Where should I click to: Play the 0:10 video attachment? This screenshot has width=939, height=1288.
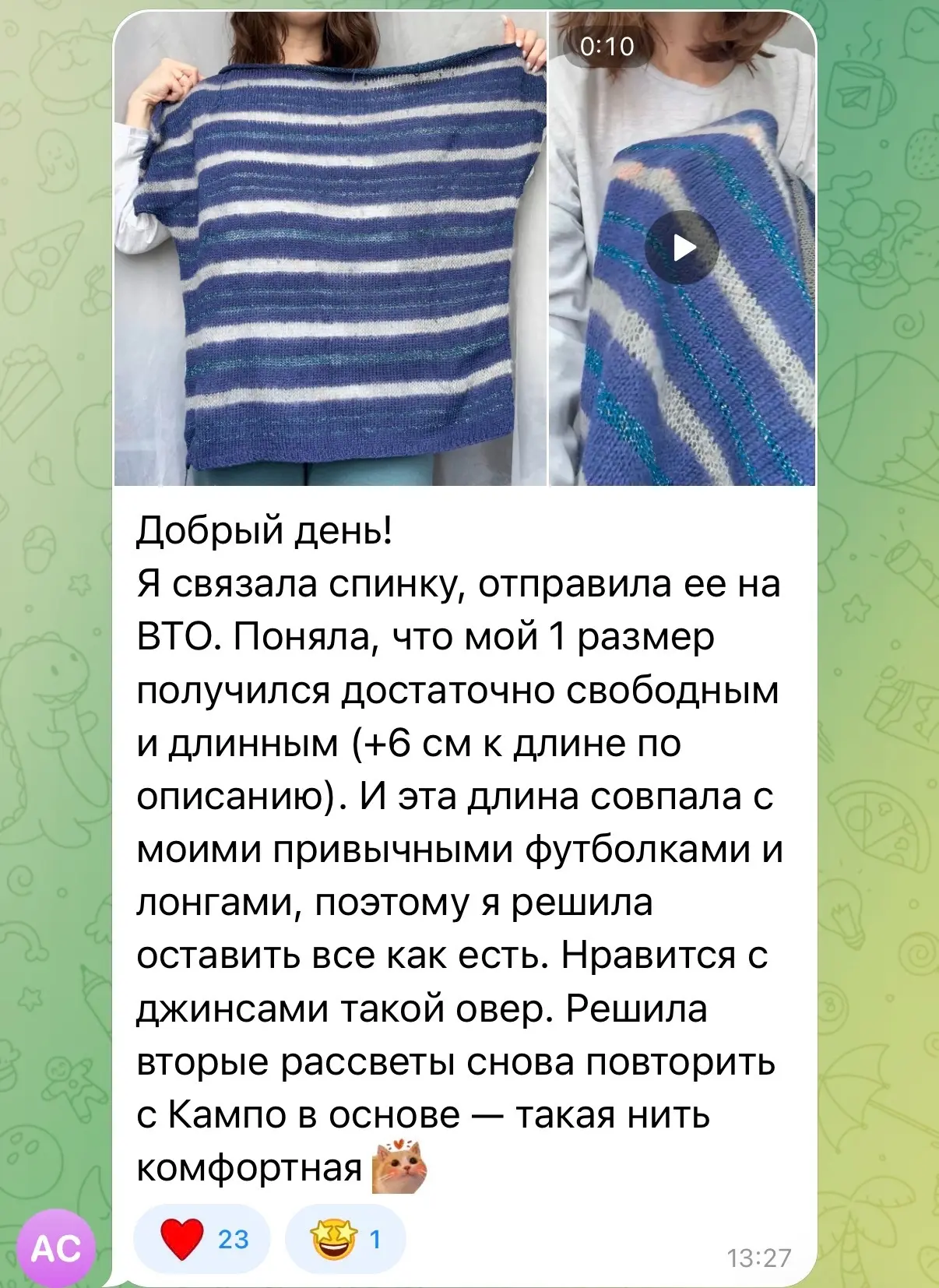tap(683, 248)
